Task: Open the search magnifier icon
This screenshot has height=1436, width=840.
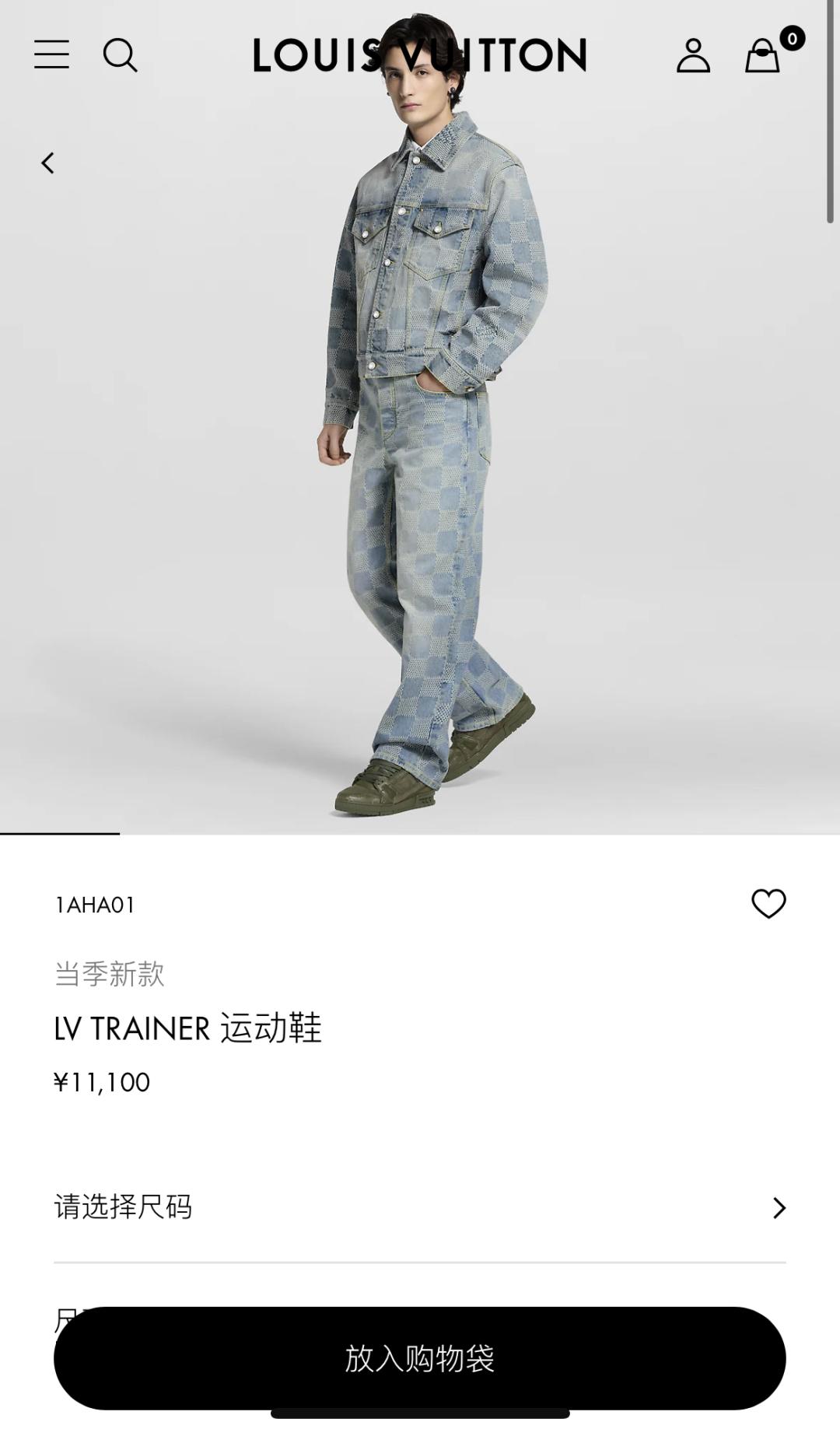Action: (120, 55)
